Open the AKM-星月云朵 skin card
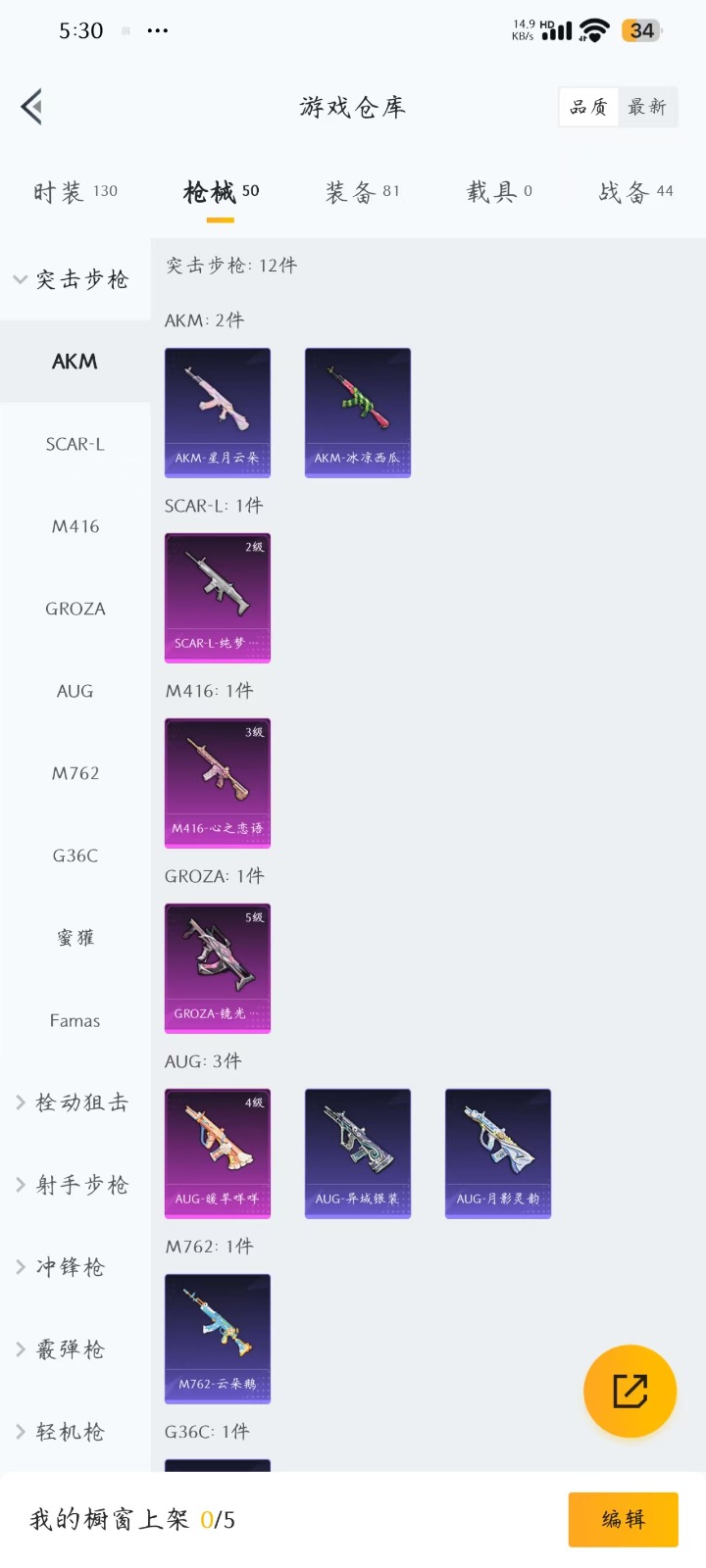 tap(218, 413)
